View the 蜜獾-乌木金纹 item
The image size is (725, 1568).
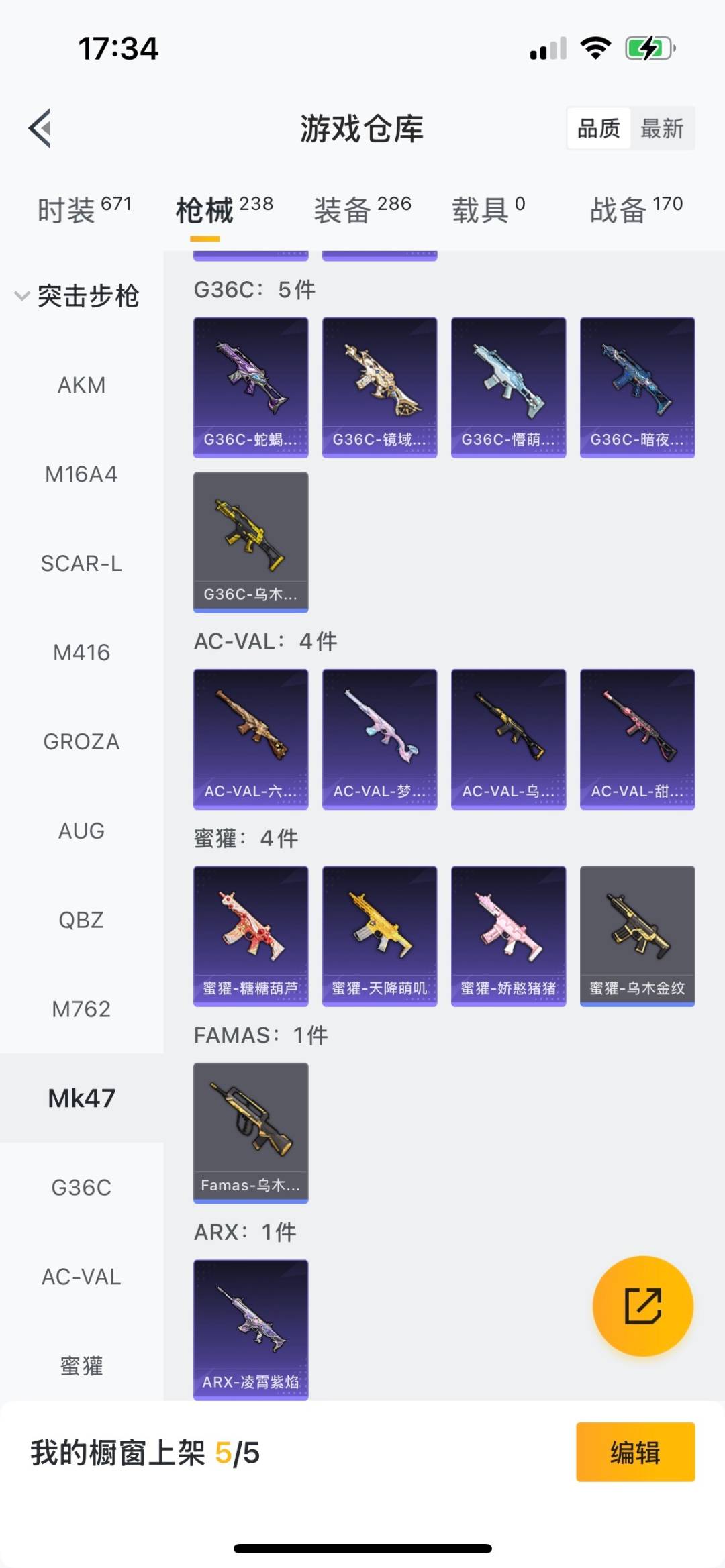tap(637, 935)
